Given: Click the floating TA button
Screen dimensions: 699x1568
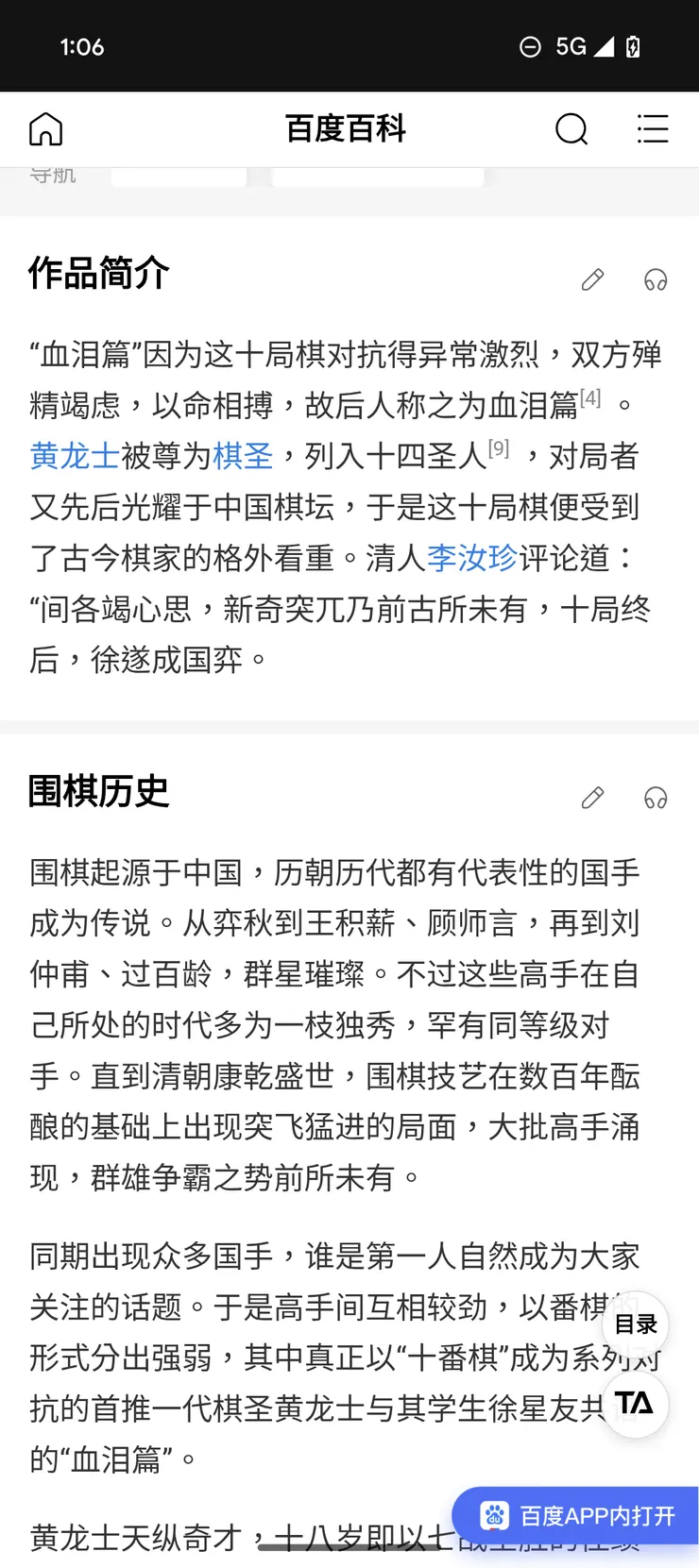Looking at the screenshot, I should click(x=636, y=1405).
